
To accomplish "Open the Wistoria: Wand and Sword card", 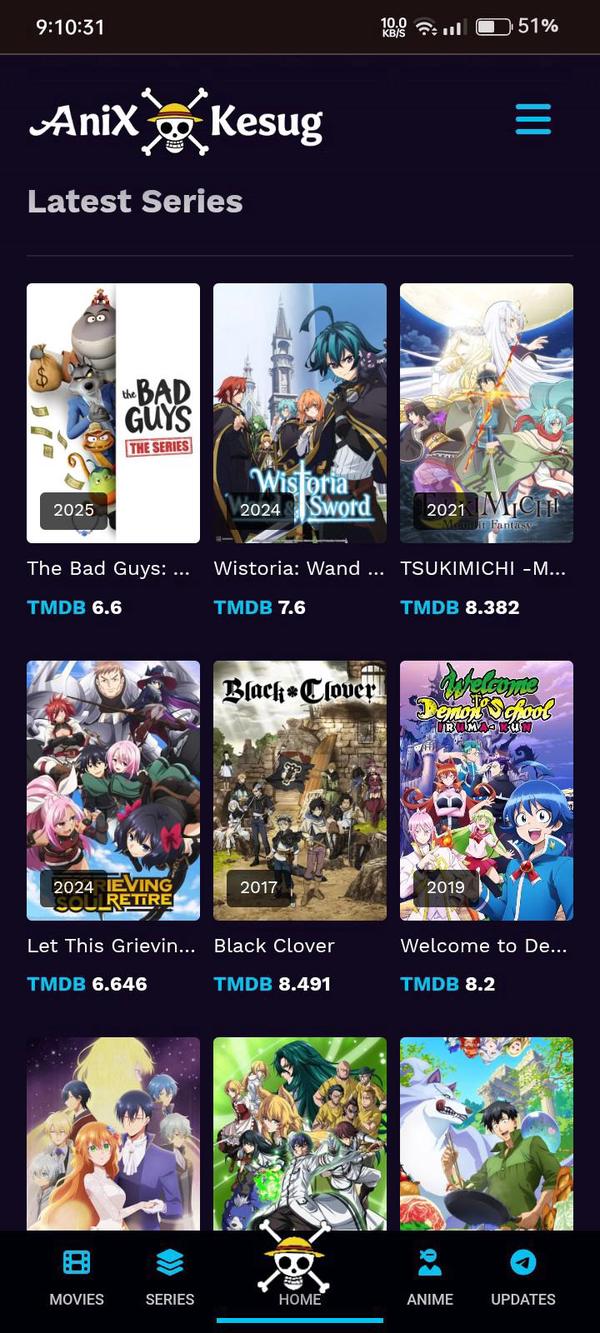I will point(300,413).
